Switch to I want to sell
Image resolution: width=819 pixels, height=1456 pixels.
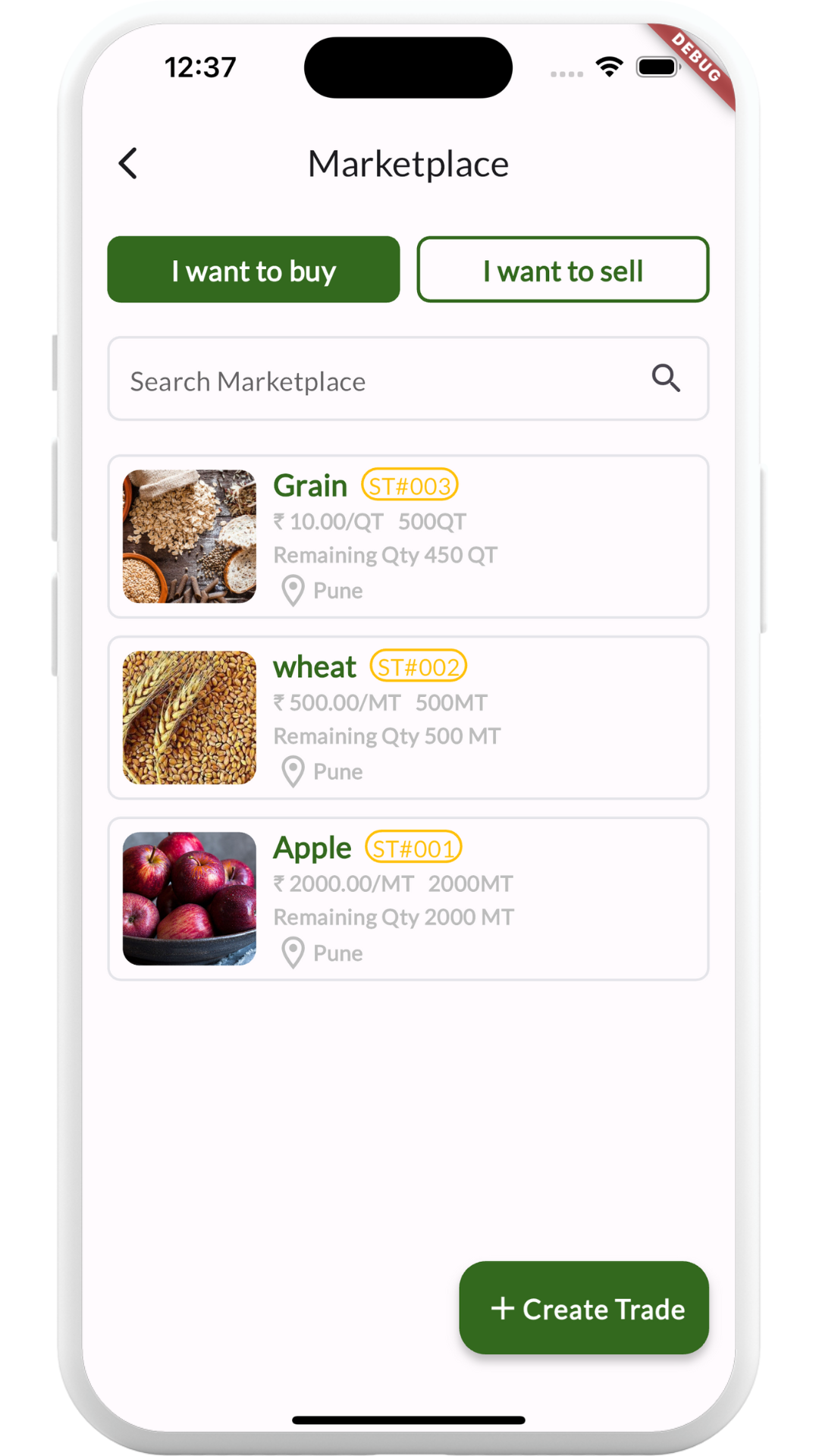(x=563, y=270)
